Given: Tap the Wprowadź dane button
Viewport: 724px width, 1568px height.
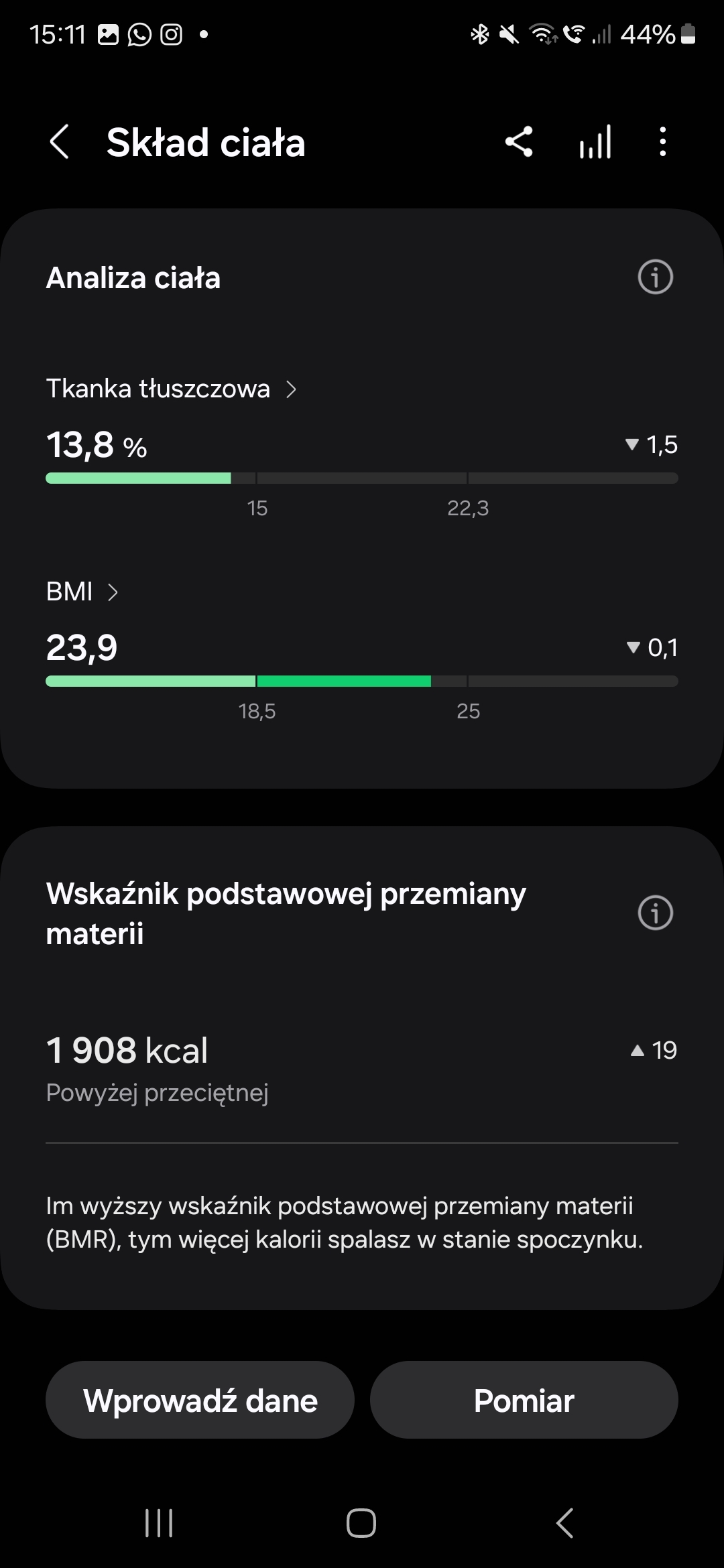Looking at the screenshot, I should [200, 1400].
